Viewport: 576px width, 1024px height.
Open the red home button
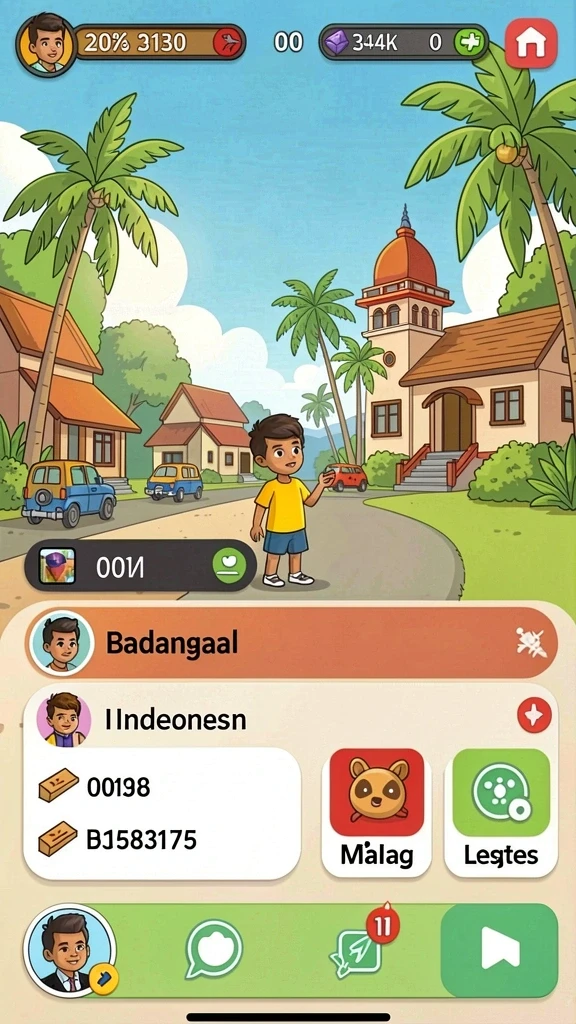coord(531,43)
